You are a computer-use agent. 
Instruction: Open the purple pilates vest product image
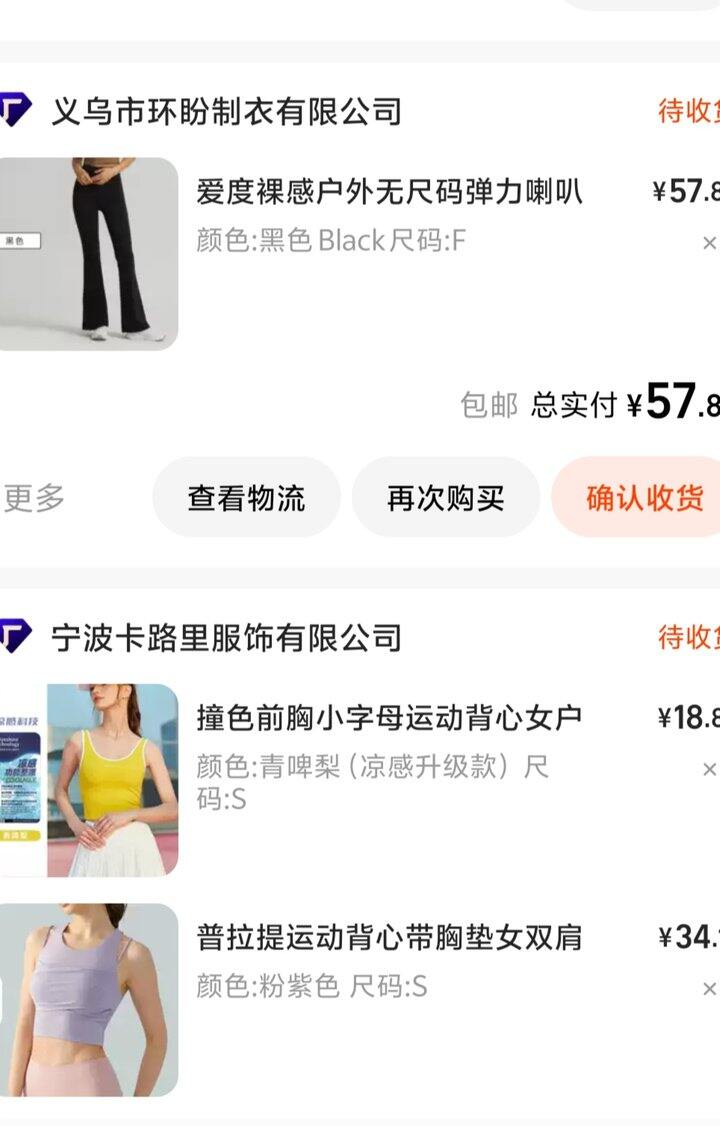[x=90, y=1000]
